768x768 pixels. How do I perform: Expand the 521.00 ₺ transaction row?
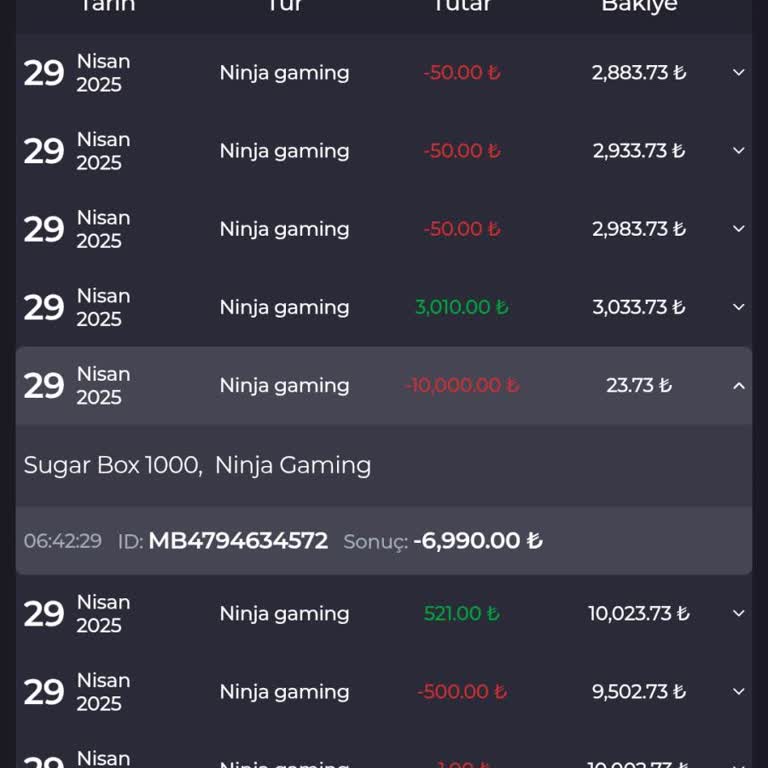click(x=739, y=614)
